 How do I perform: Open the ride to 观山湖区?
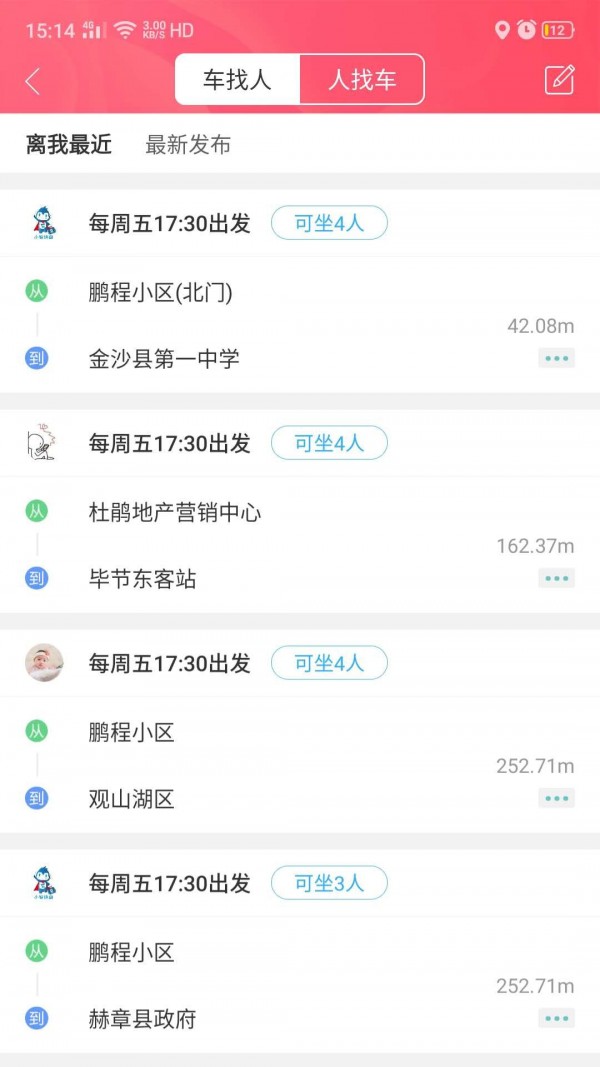pos(132,798)
